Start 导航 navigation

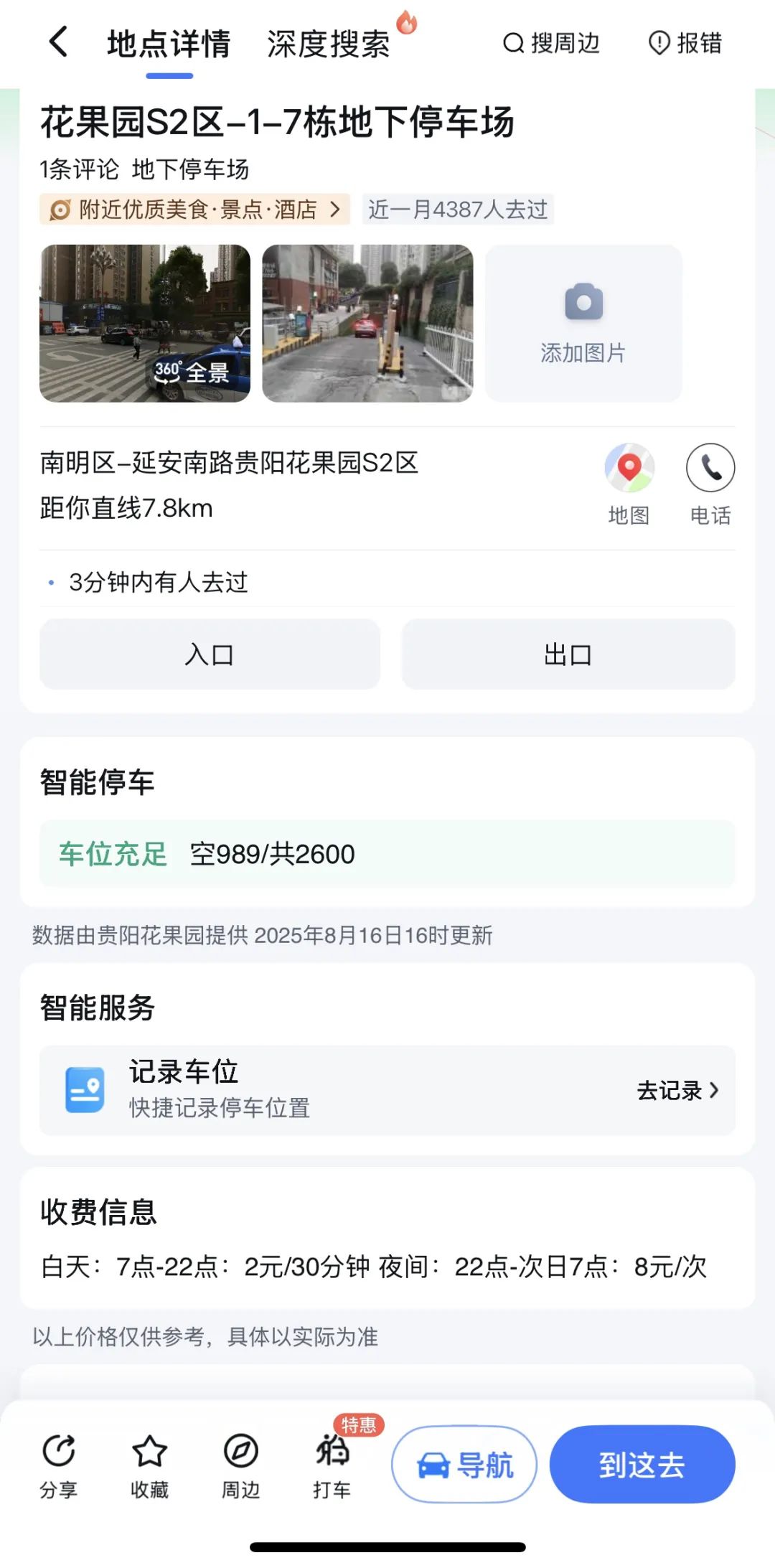[x=464, y=1465]
